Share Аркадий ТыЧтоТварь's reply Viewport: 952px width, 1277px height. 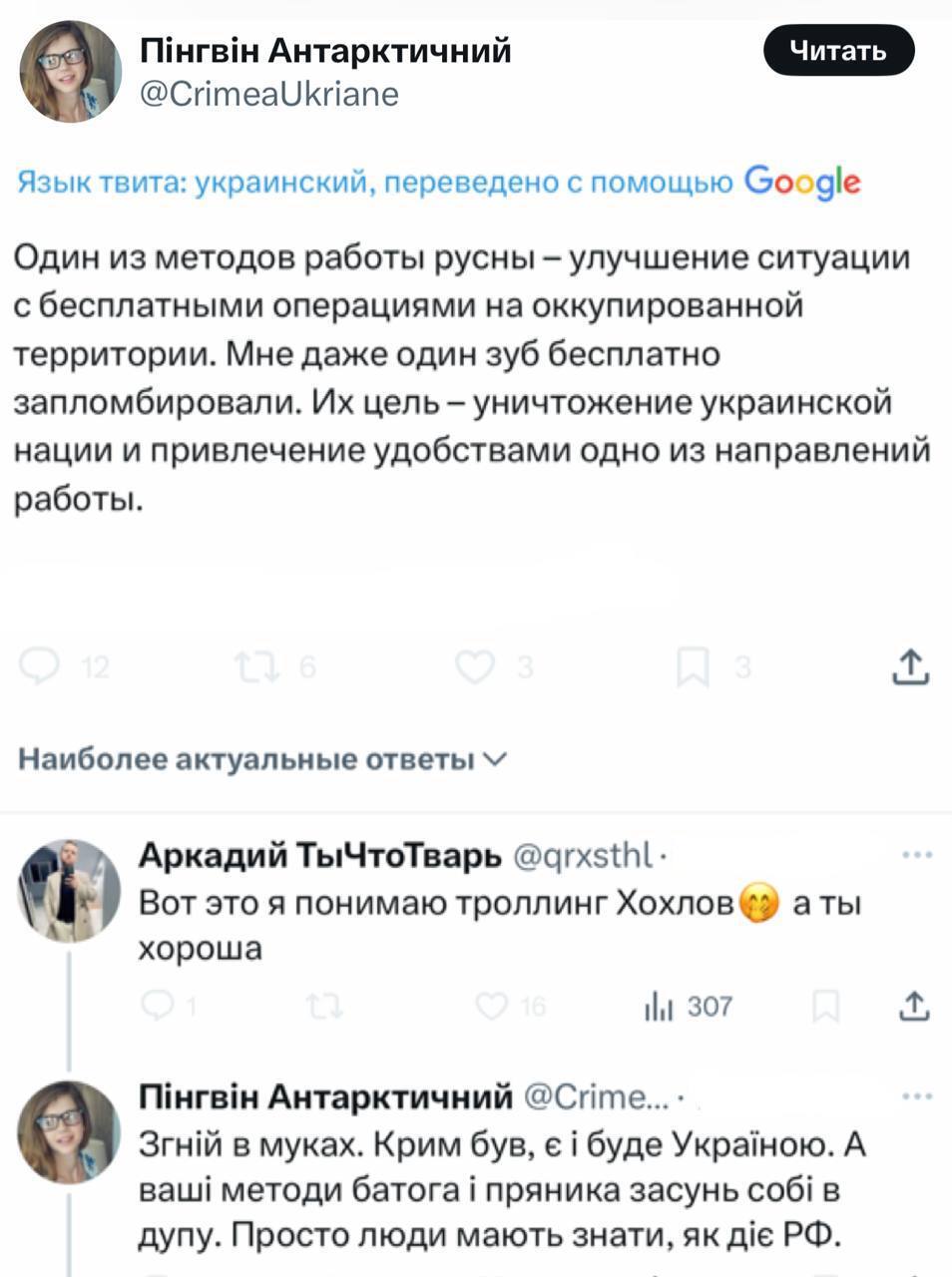click(913, 1007)
